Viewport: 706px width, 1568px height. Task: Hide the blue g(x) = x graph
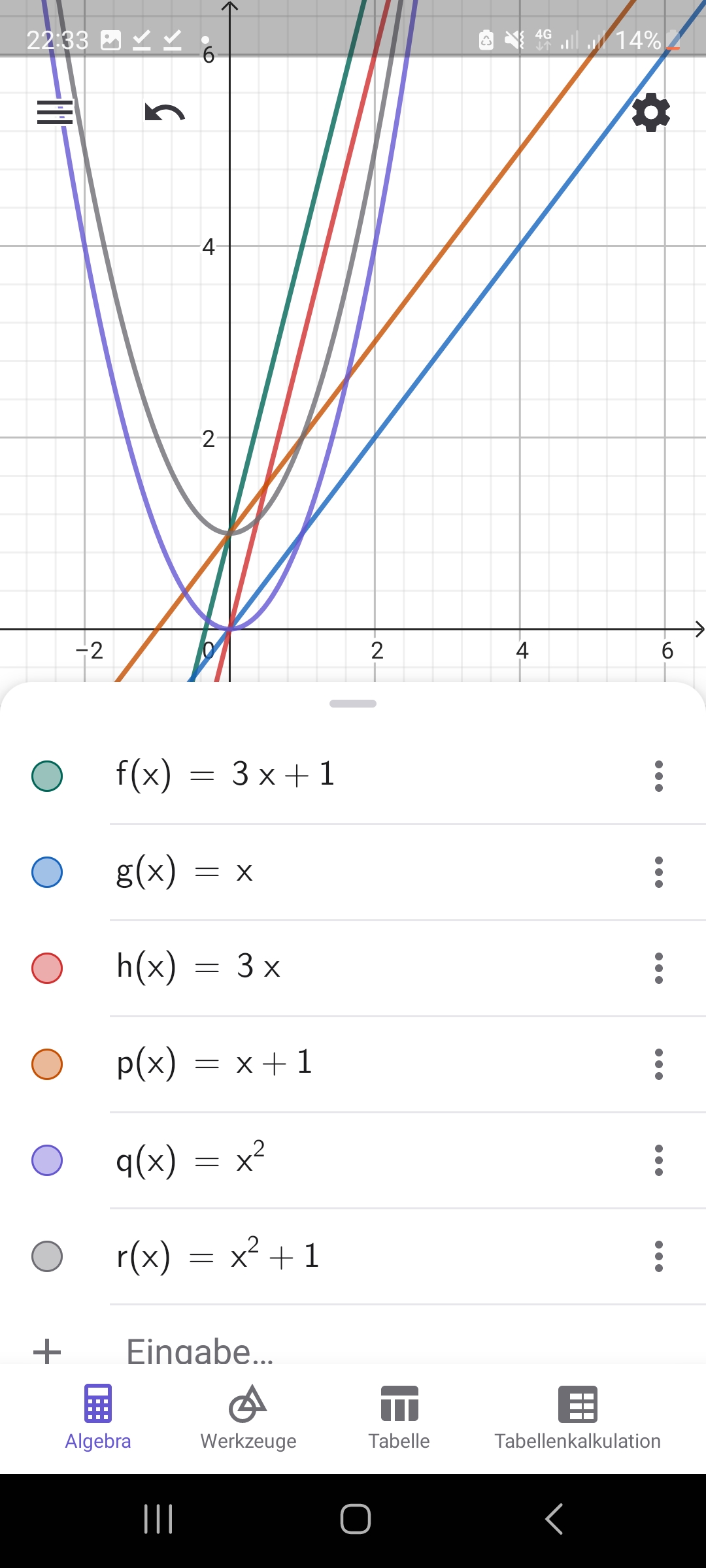point(47,872)
